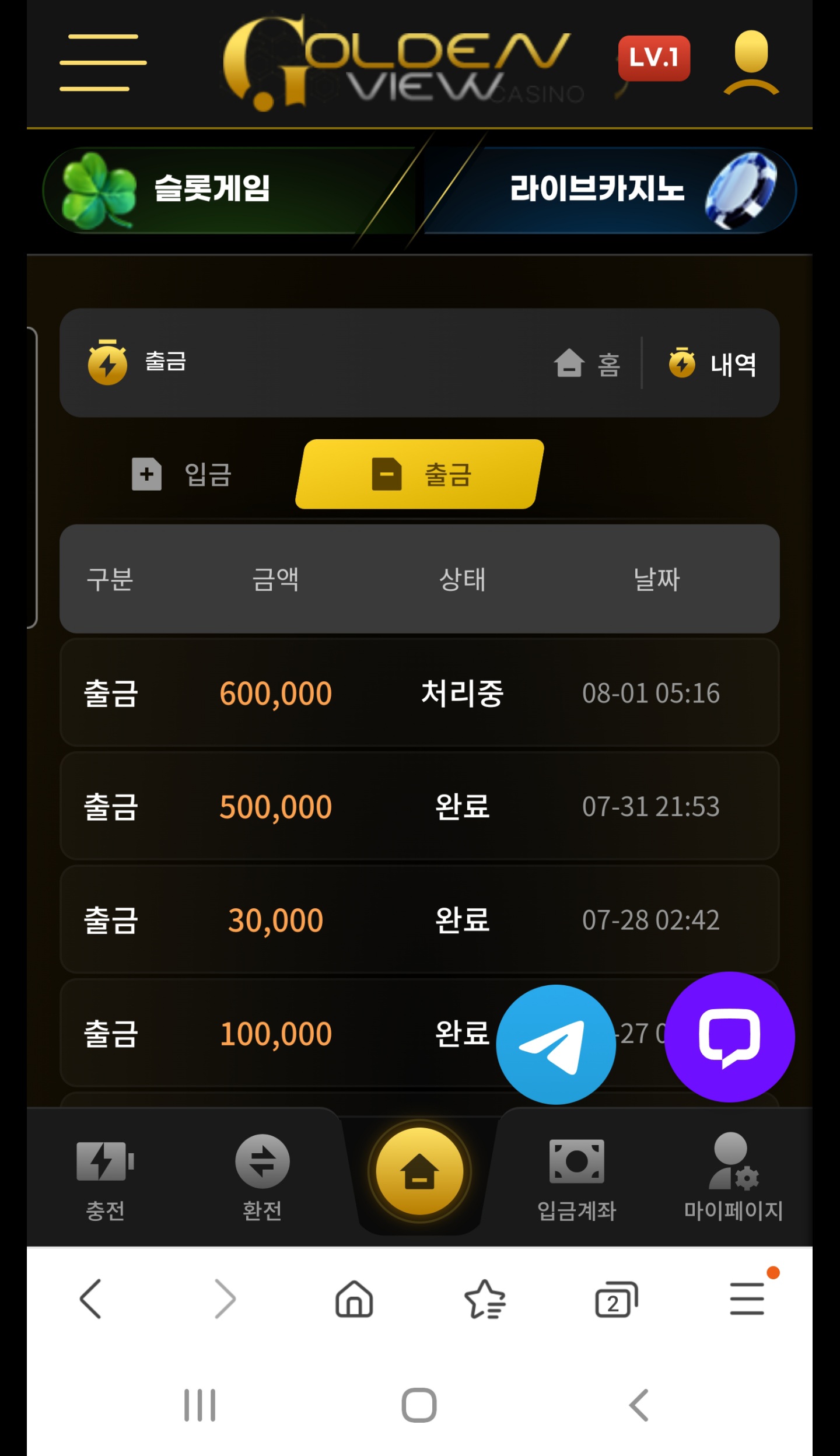Open the 슬롯게임 banner
The image size is (840, 1456).
tap(229, 190)
